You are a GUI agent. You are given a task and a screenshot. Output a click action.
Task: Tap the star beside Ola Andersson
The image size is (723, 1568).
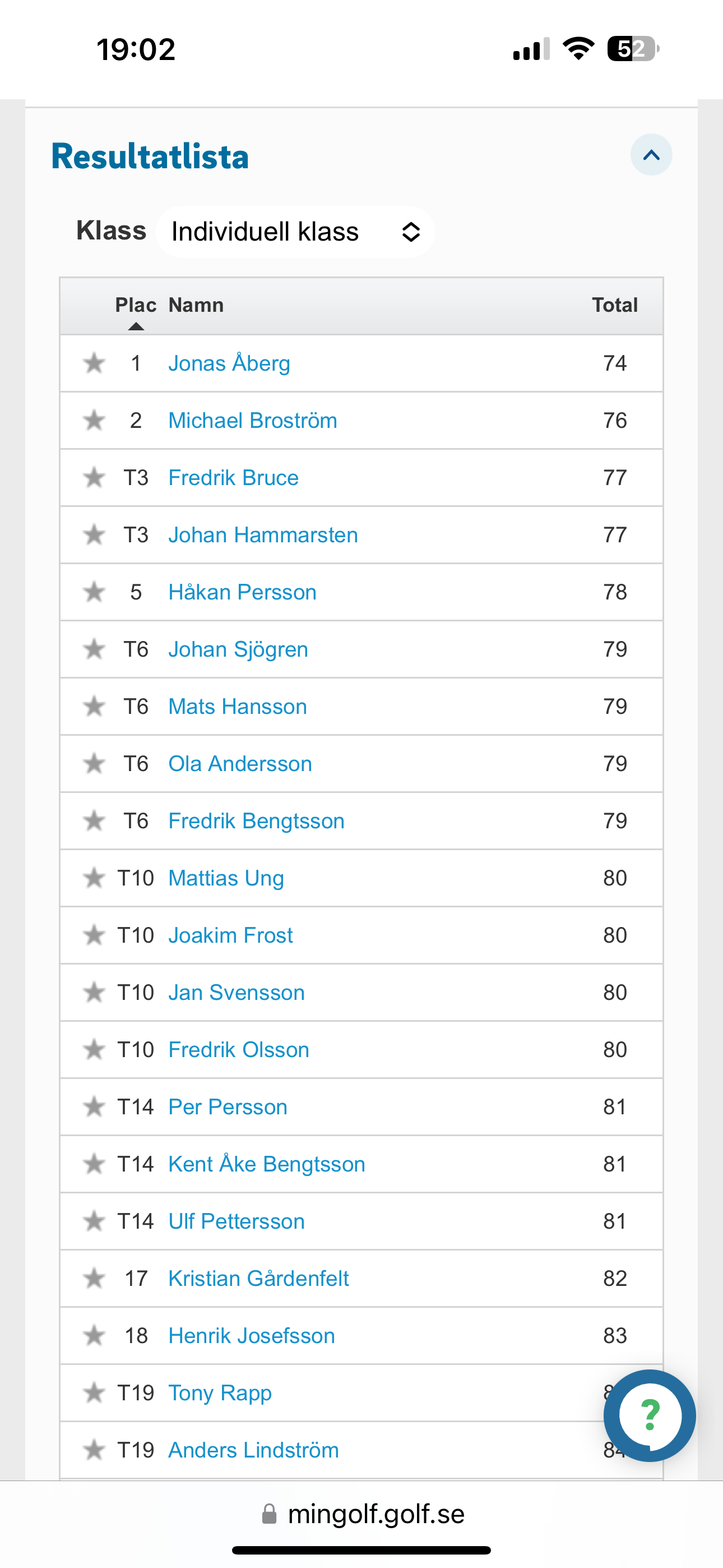click(x=94, y=763)
